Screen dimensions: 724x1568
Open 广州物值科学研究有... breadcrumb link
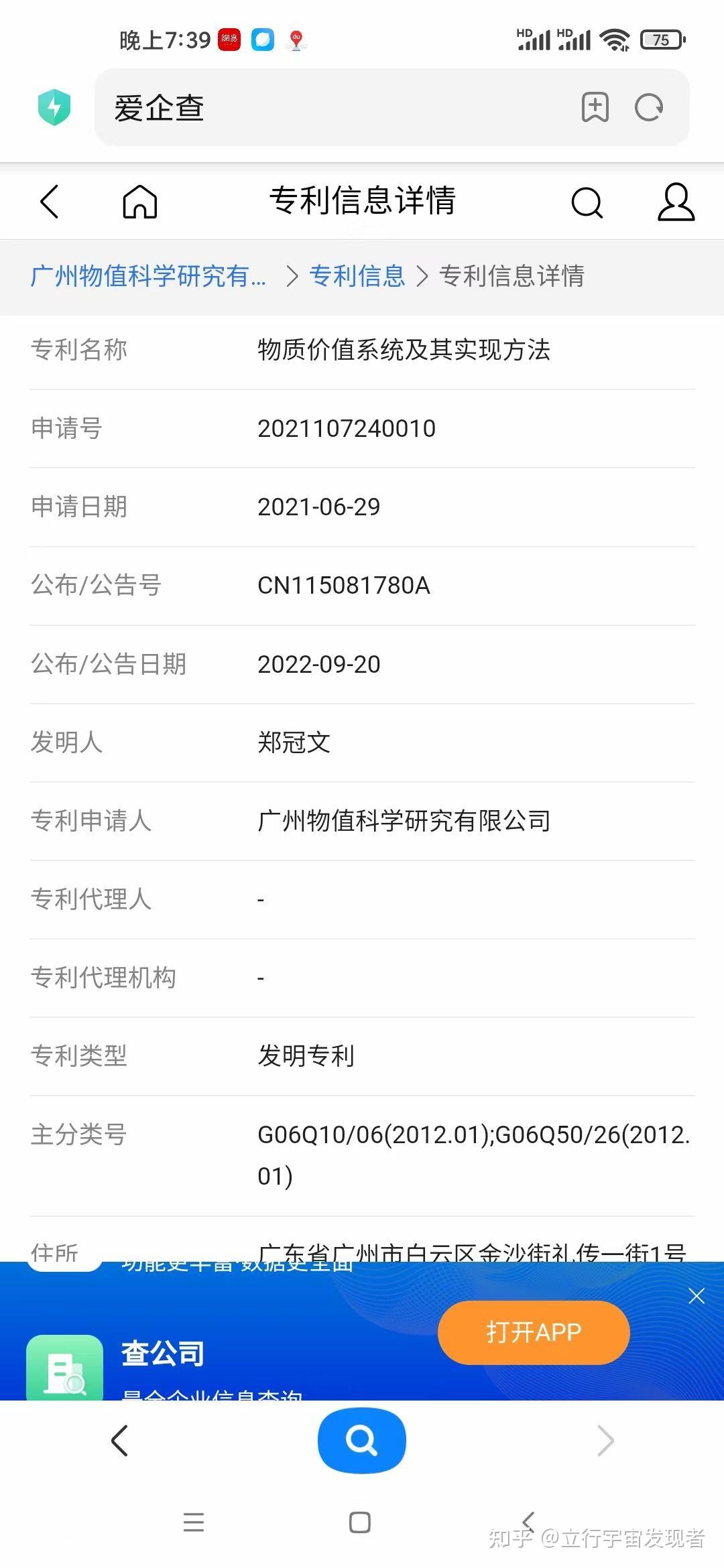tap(148, 276)
